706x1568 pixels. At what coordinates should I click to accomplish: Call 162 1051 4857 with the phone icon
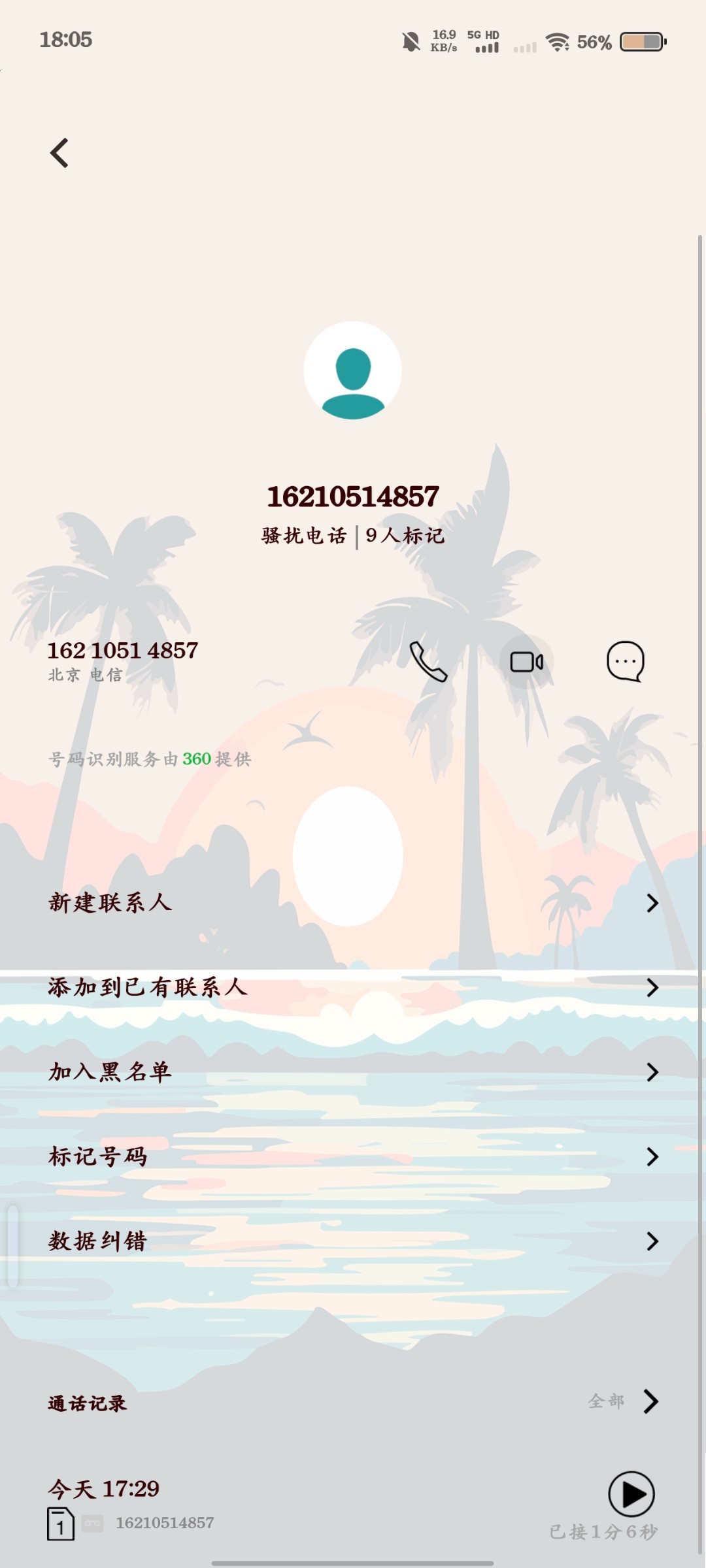pos(428,662)
